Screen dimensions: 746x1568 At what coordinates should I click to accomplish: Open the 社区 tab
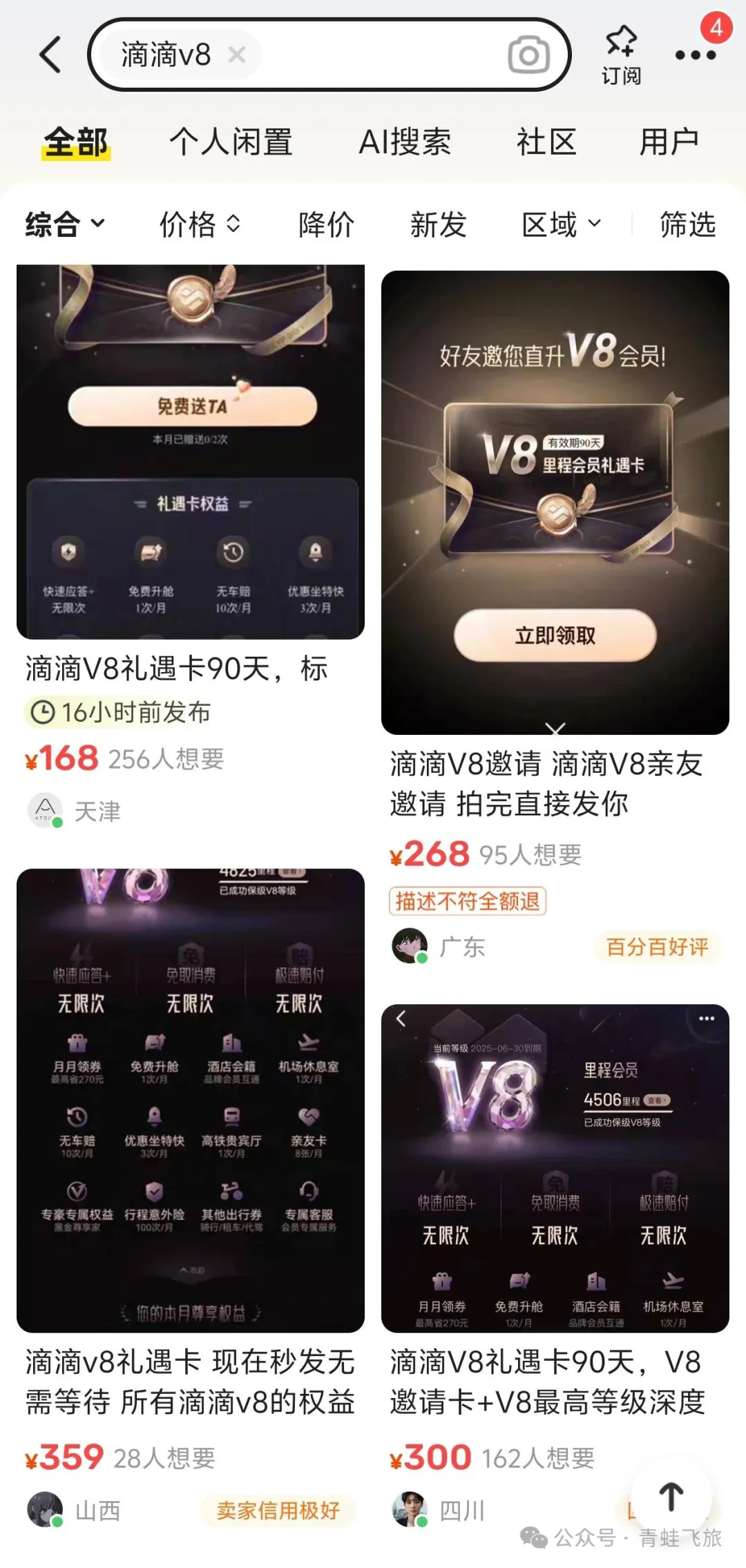[x=546, y=142]
